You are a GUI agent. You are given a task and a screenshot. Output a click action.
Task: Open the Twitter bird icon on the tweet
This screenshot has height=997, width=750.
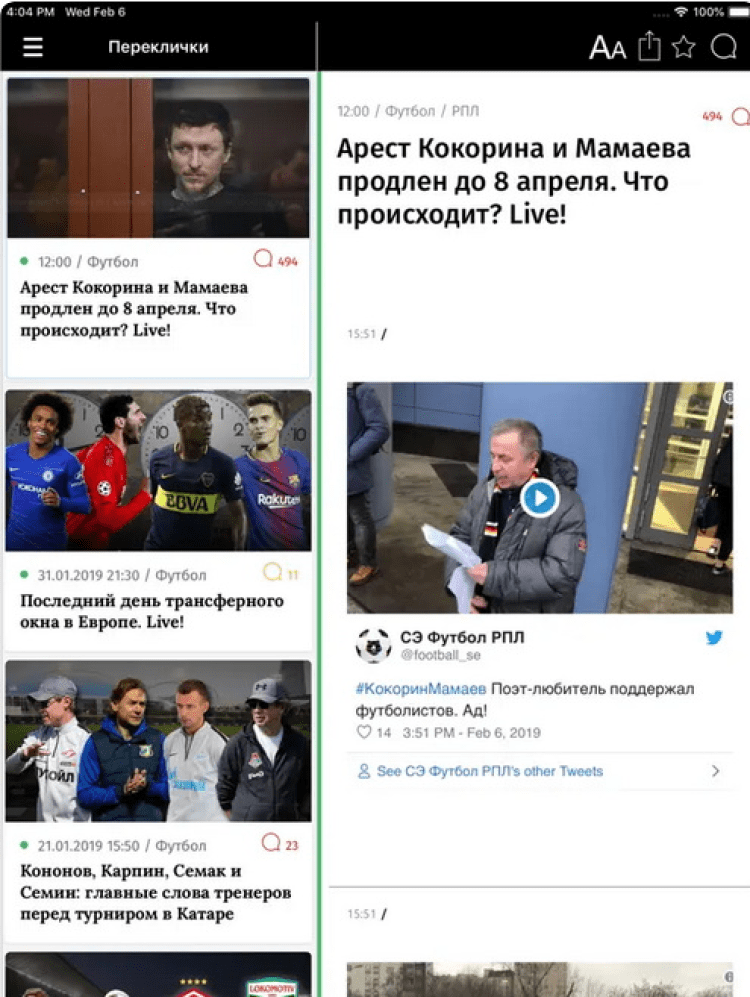714,637
